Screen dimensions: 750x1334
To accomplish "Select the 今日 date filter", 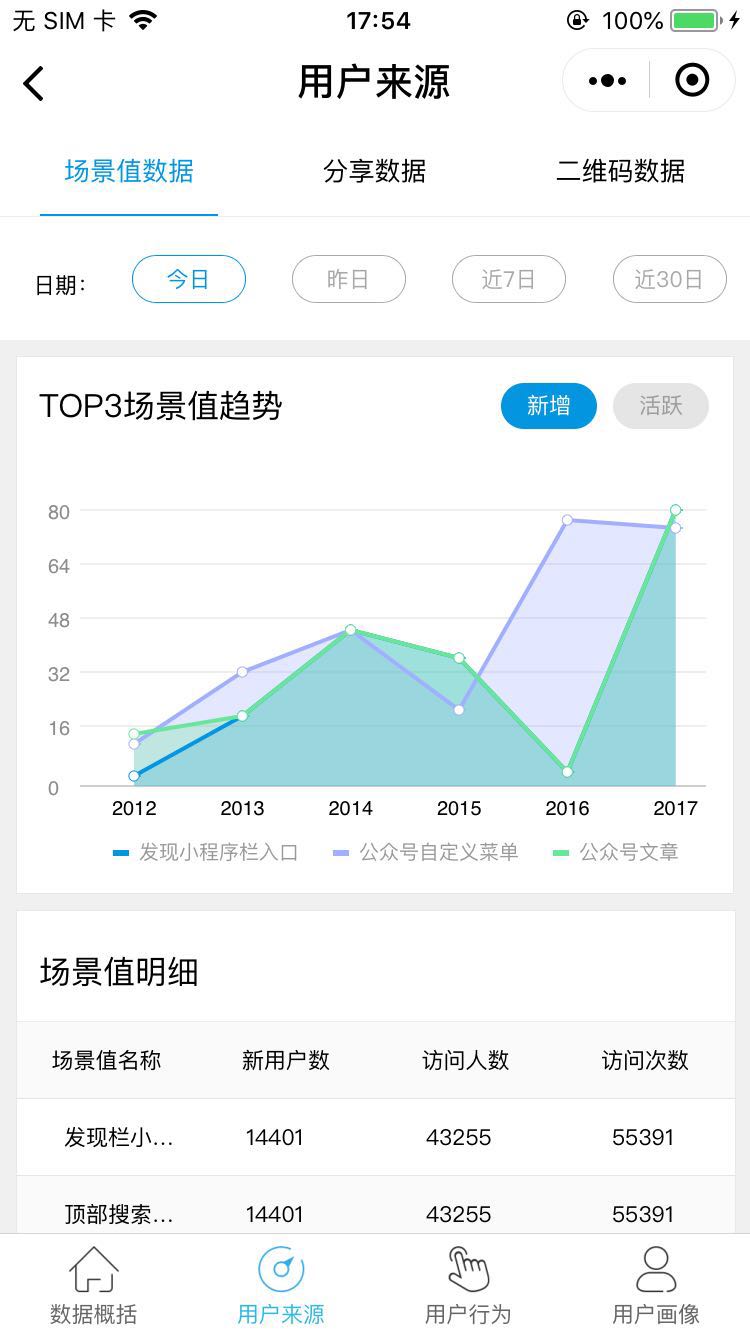I will (188, 279).
